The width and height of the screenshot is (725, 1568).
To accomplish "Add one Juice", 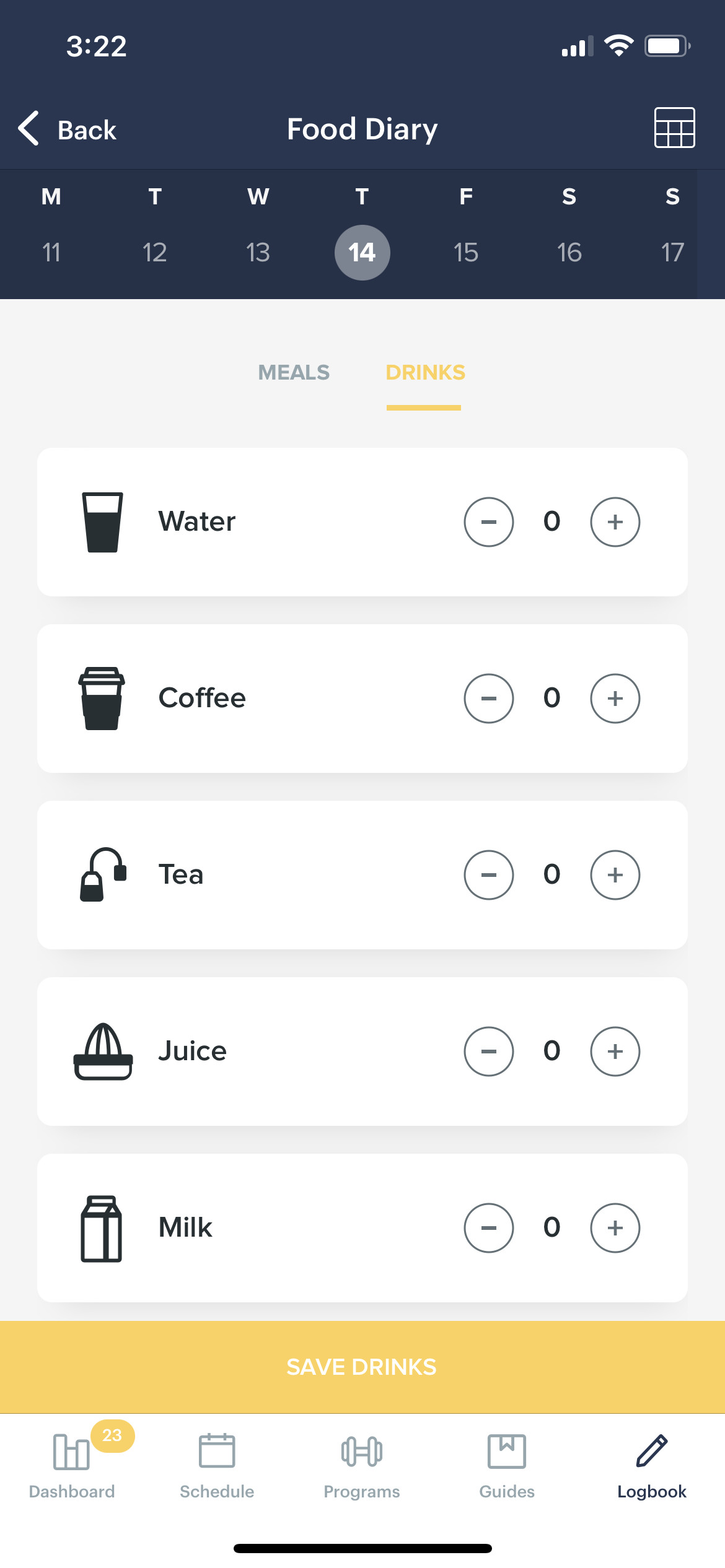I will pyautogui.click(x=615, y=1052).
